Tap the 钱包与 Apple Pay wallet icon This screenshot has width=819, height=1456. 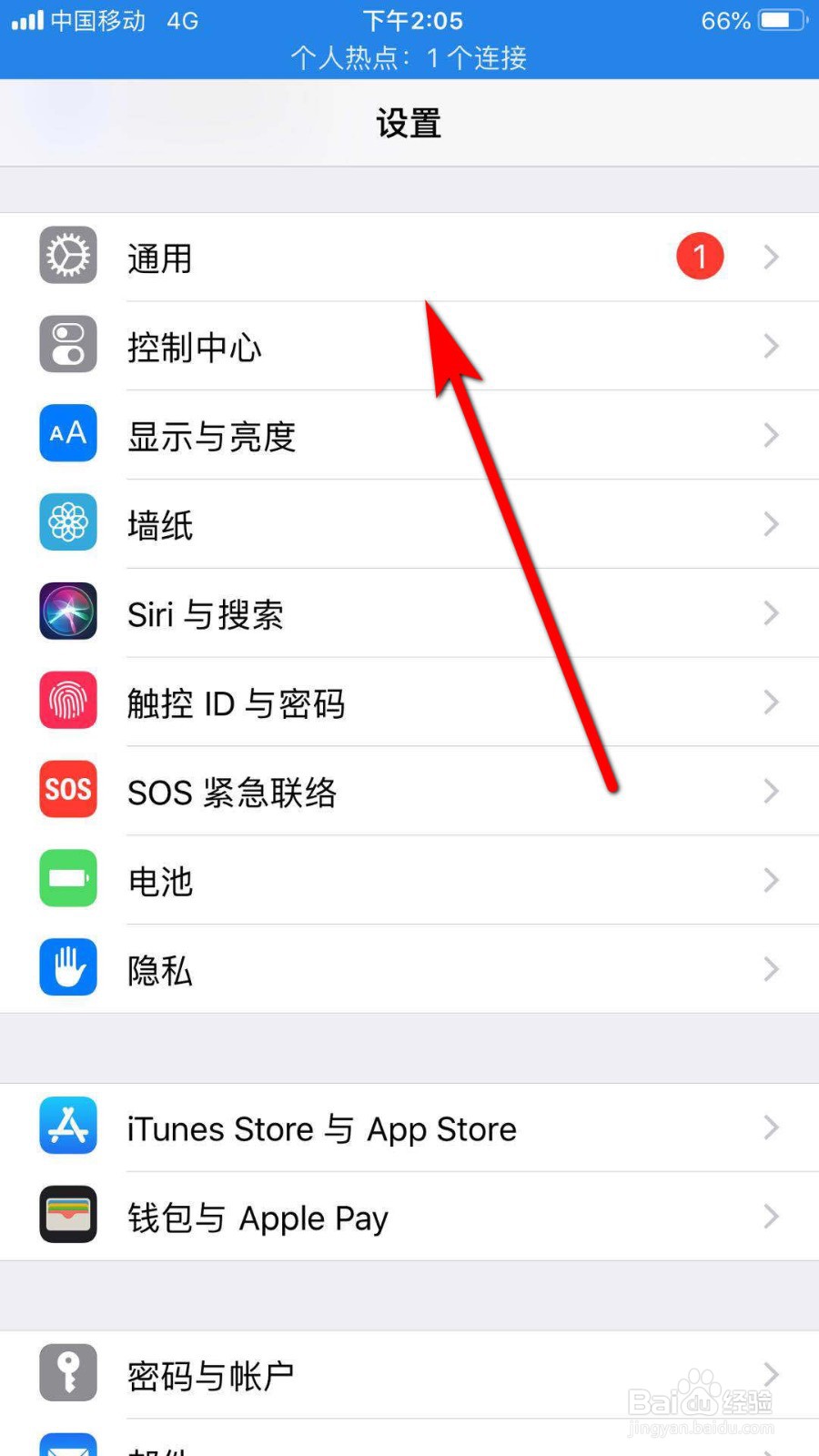click(x=67, y=1215)
